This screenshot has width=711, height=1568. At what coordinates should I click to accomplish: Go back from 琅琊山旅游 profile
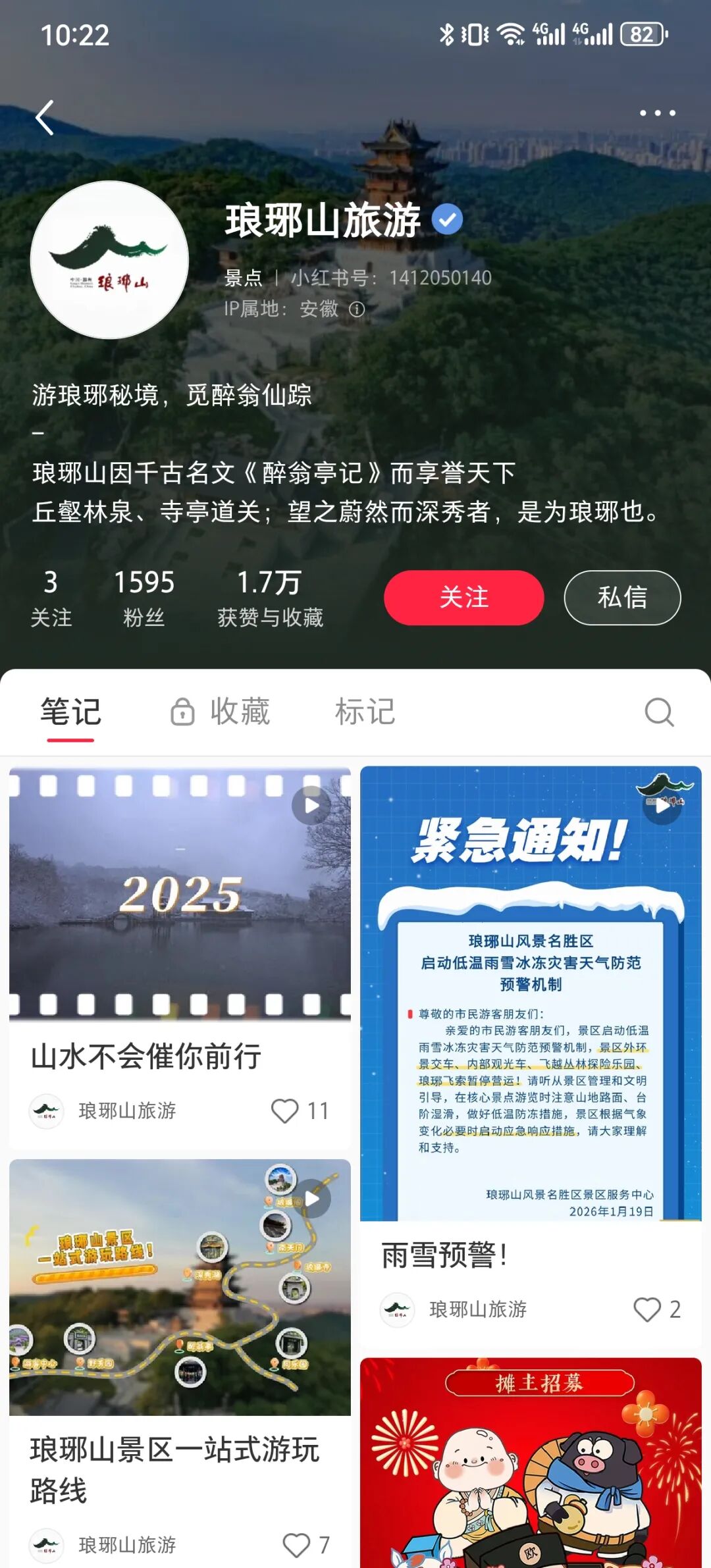(x=45, y=118)
